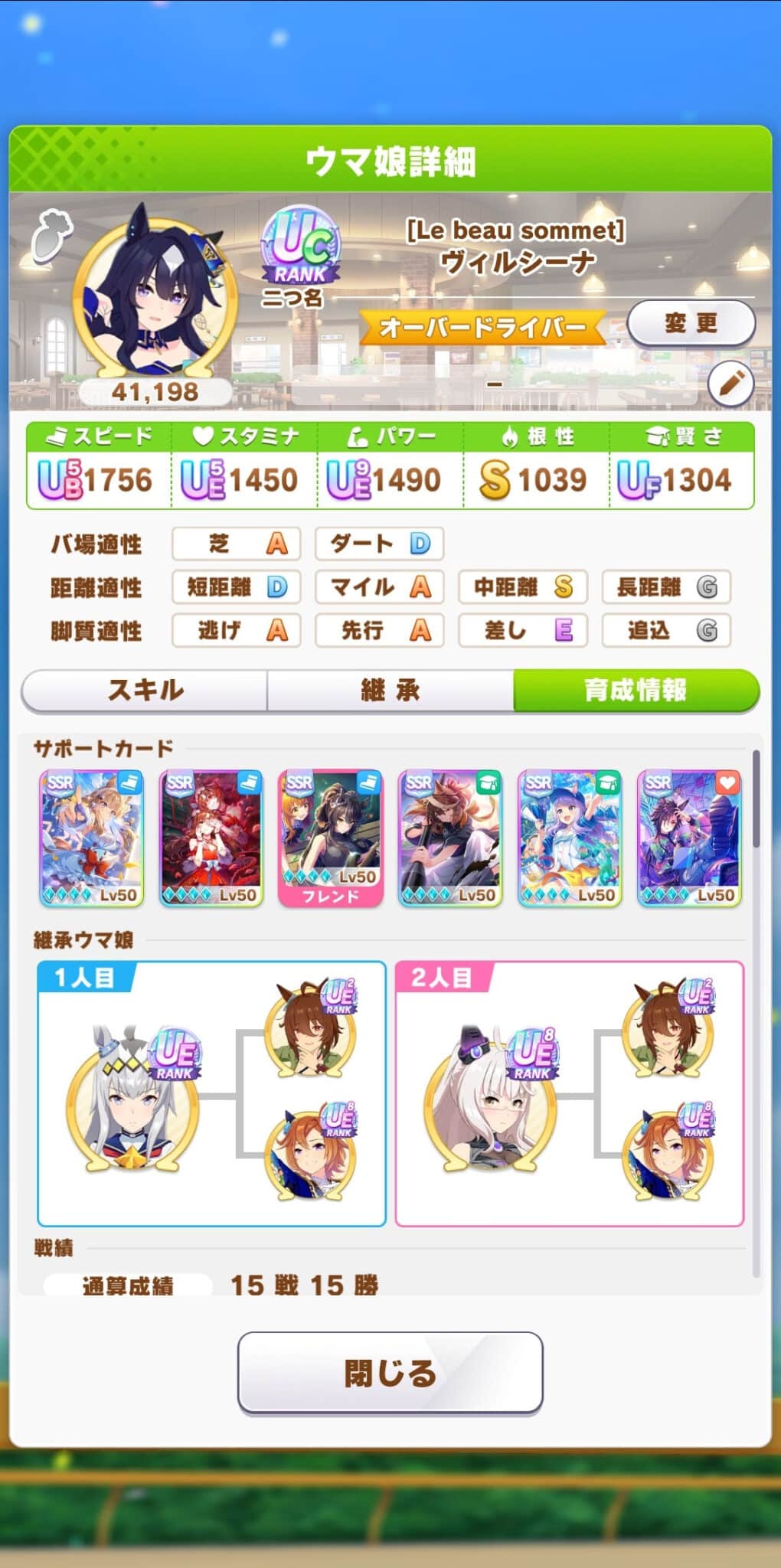Tap the 変更 button
This screenshot has height=1568, width=781.
(691, 324)
